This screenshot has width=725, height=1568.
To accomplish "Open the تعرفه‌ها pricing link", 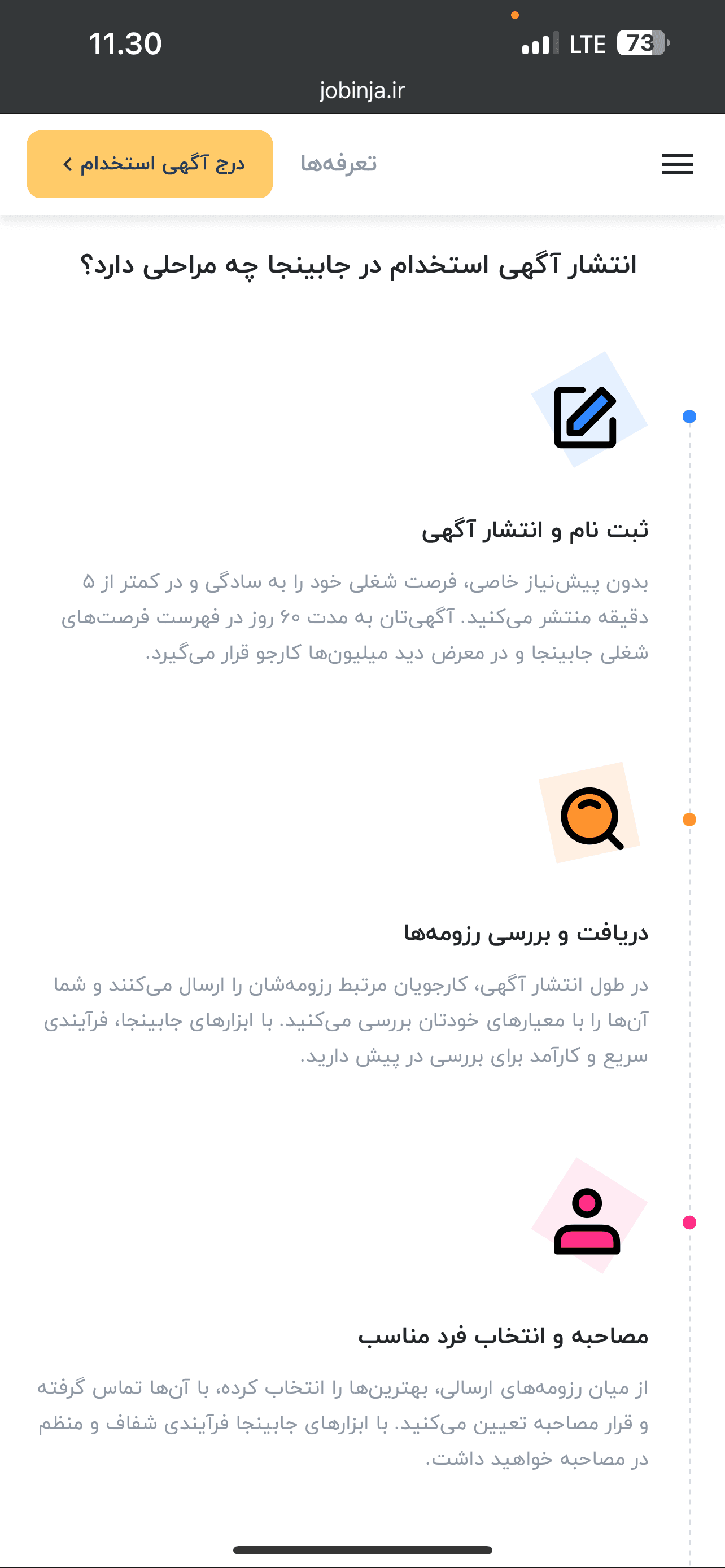I will [x=338, y=164].
